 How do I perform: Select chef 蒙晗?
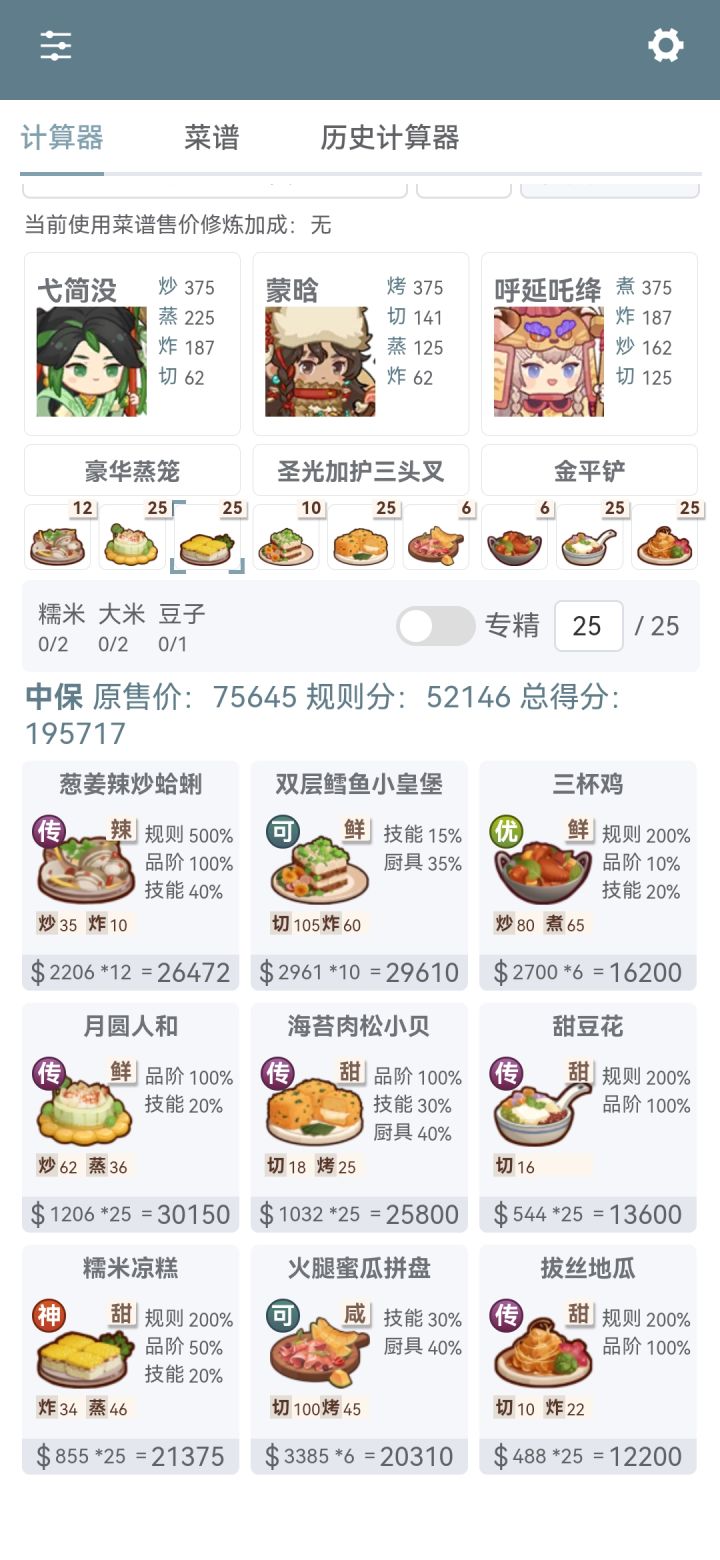coord(360,344)
